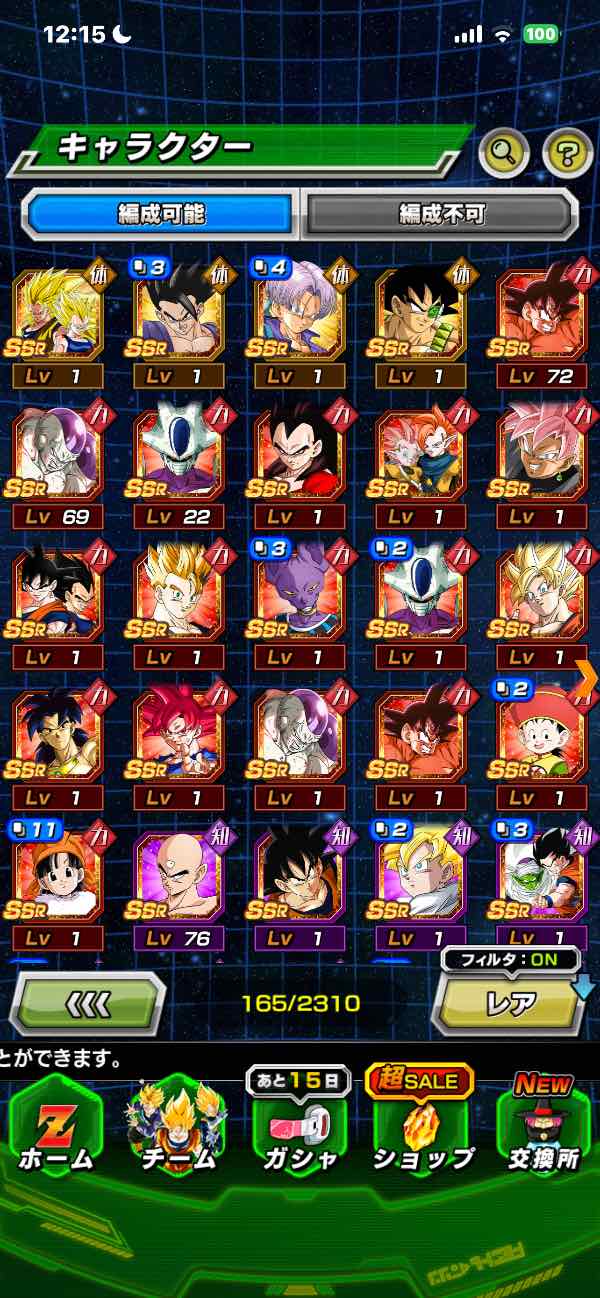Image resolution: width=600 pixels, height=1298 pixels.
Task: Go to the ガシャ section
Action: pyautogui.click(x=299, y=1125)
